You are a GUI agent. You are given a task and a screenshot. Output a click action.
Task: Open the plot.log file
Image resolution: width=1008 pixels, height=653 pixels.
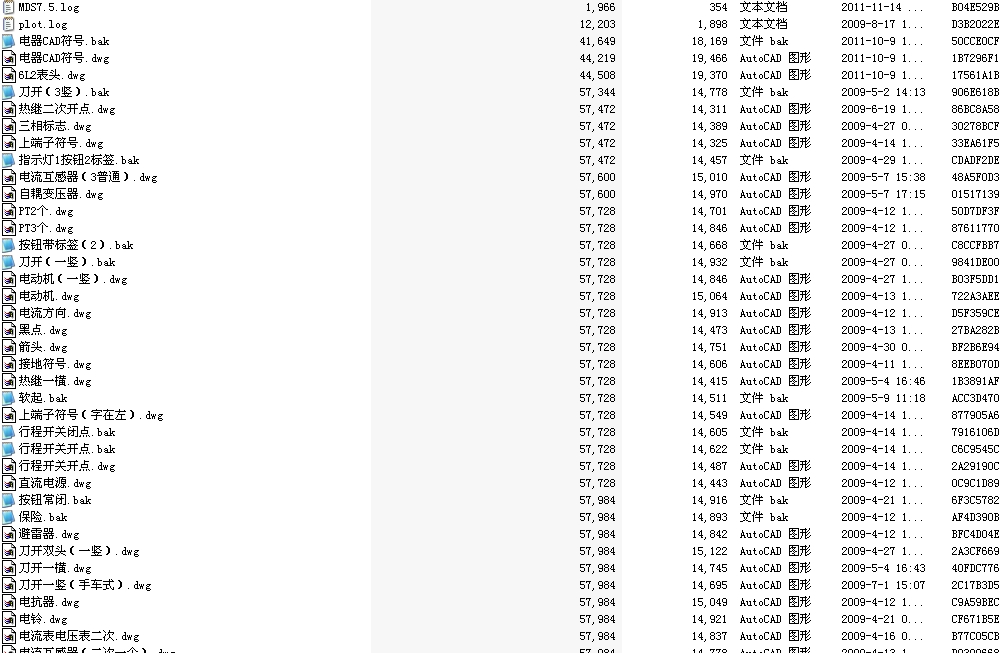coord(43,24)
